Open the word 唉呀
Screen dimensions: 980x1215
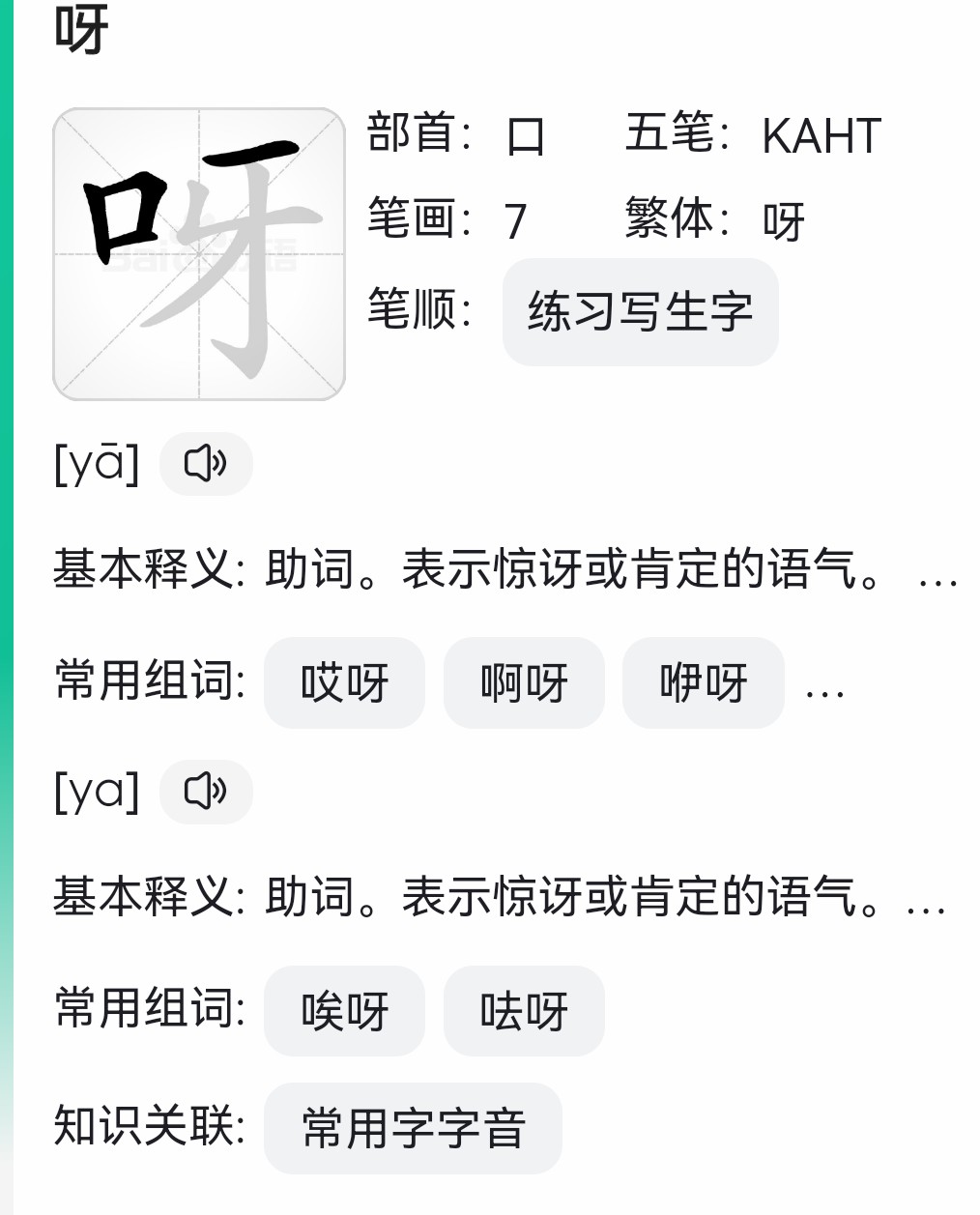pyautogui.click(x=344, y=1011)
